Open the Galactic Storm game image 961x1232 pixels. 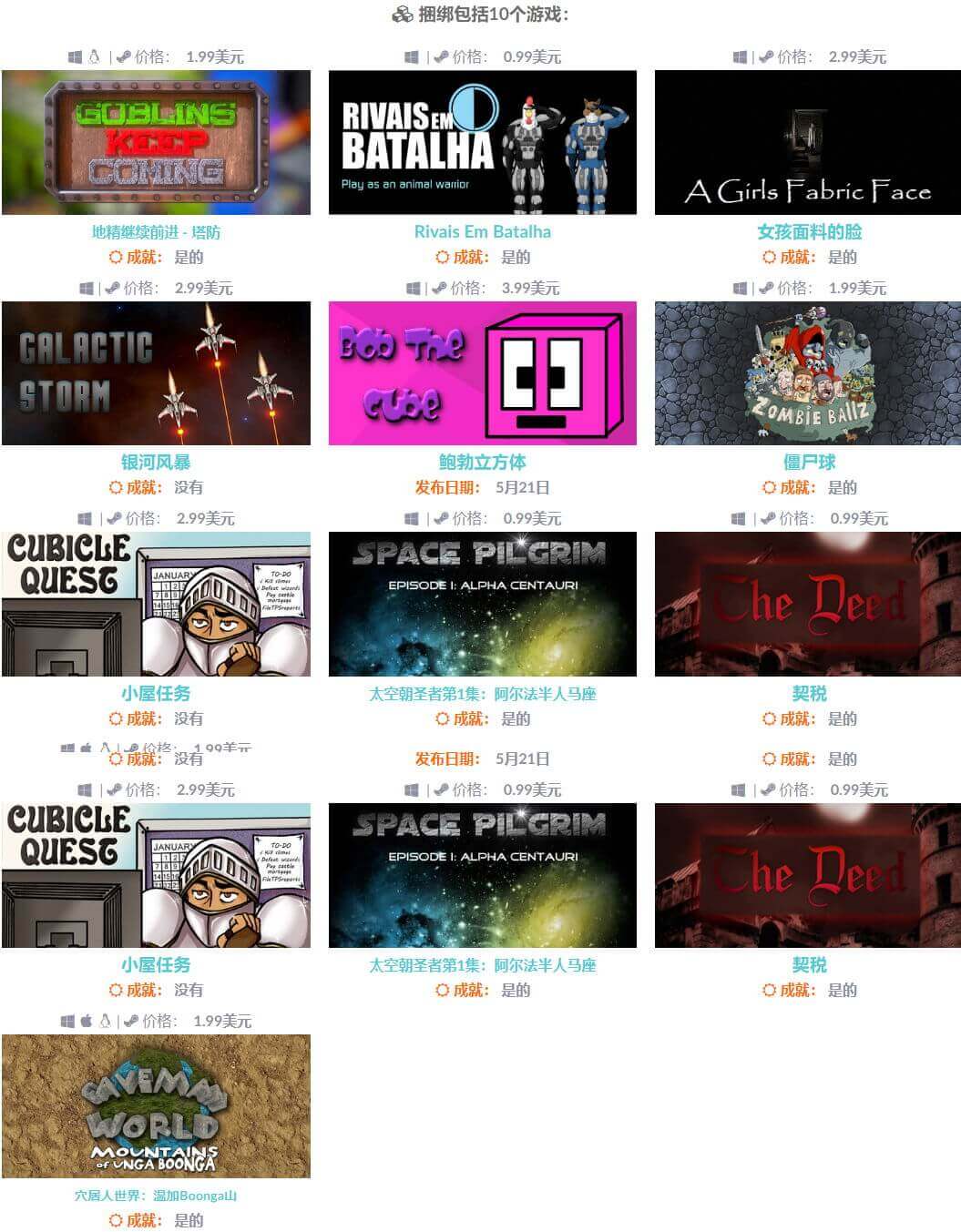tap(156, 373)
